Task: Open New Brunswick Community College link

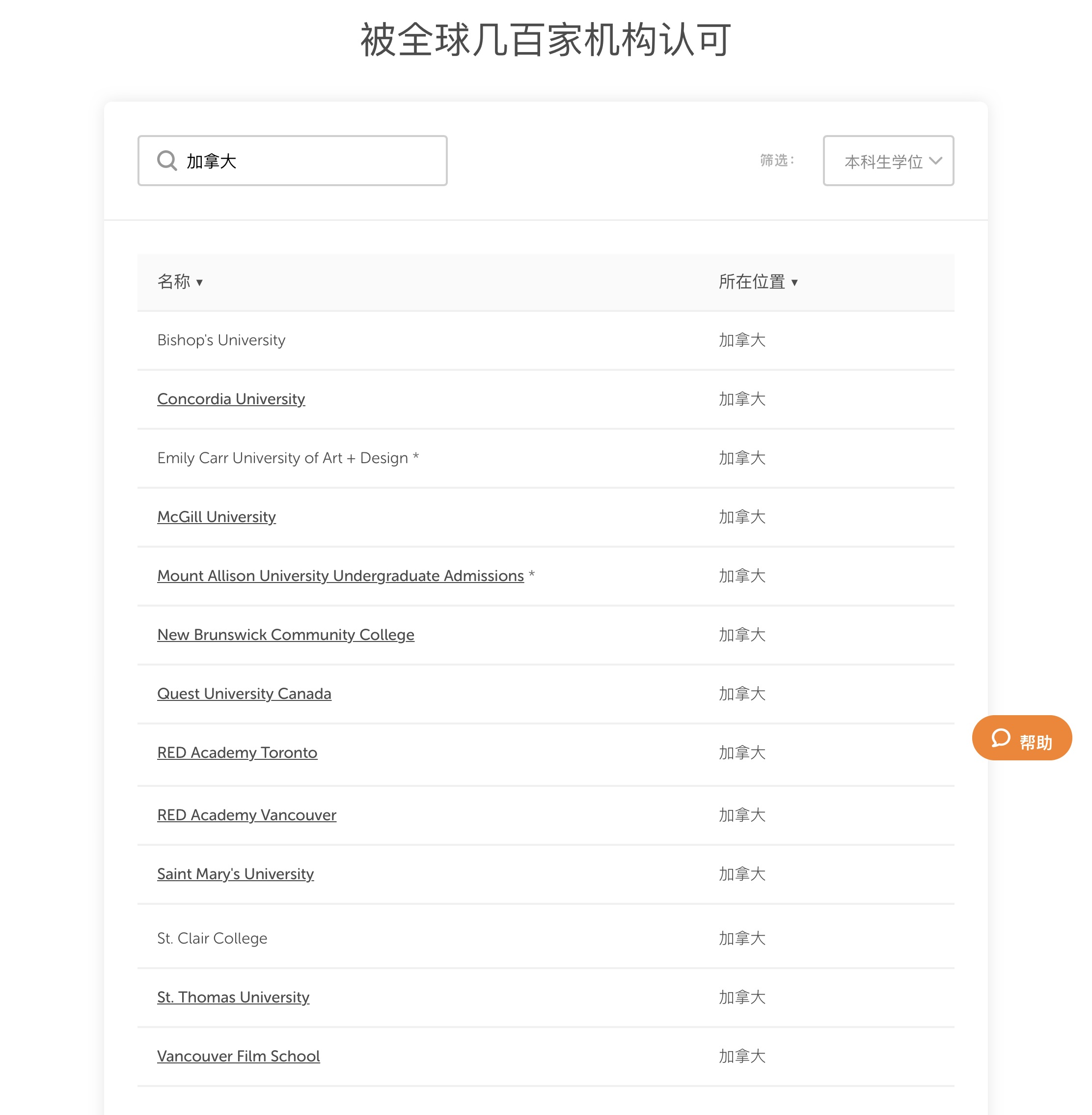Action: click(x=286, y=635)
